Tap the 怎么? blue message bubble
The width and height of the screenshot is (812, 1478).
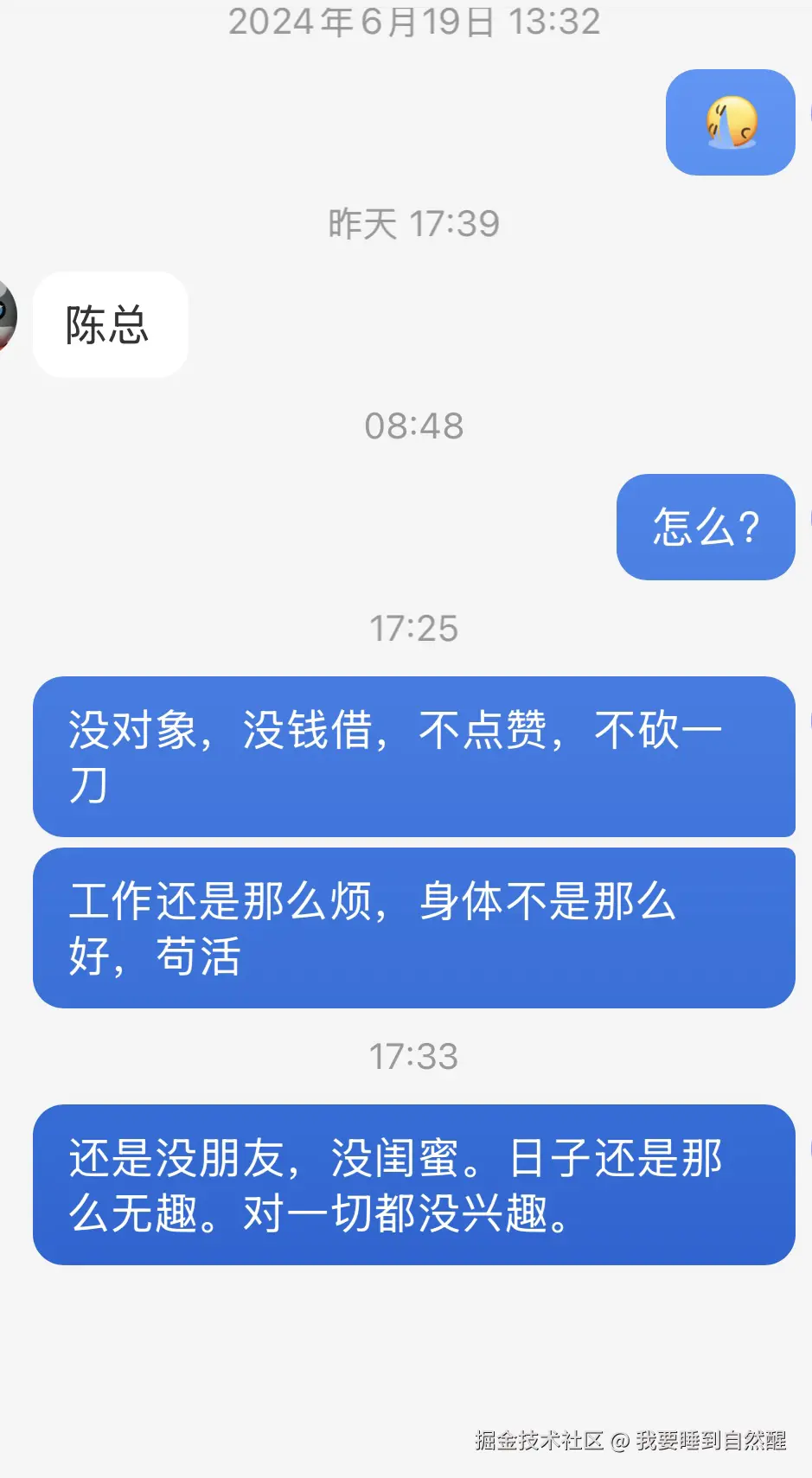705,527
